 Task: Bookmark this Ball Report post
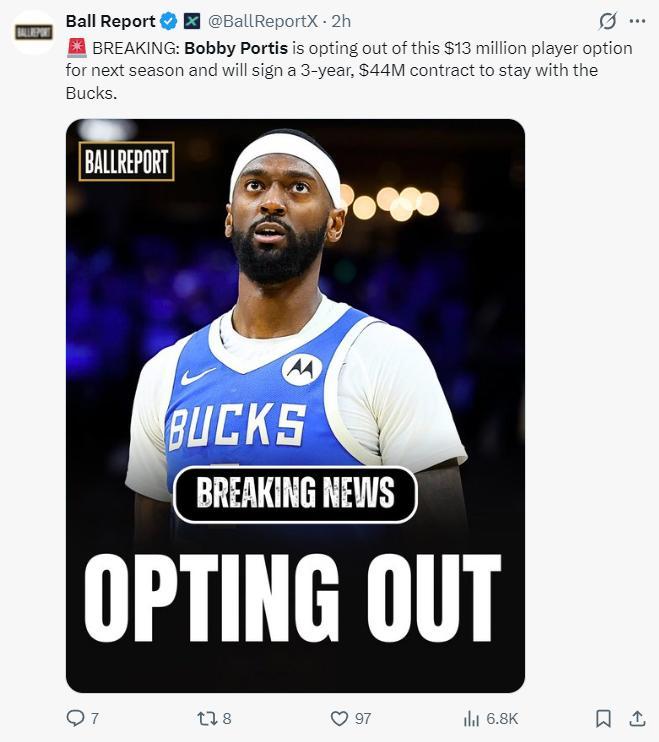(603, 718)
